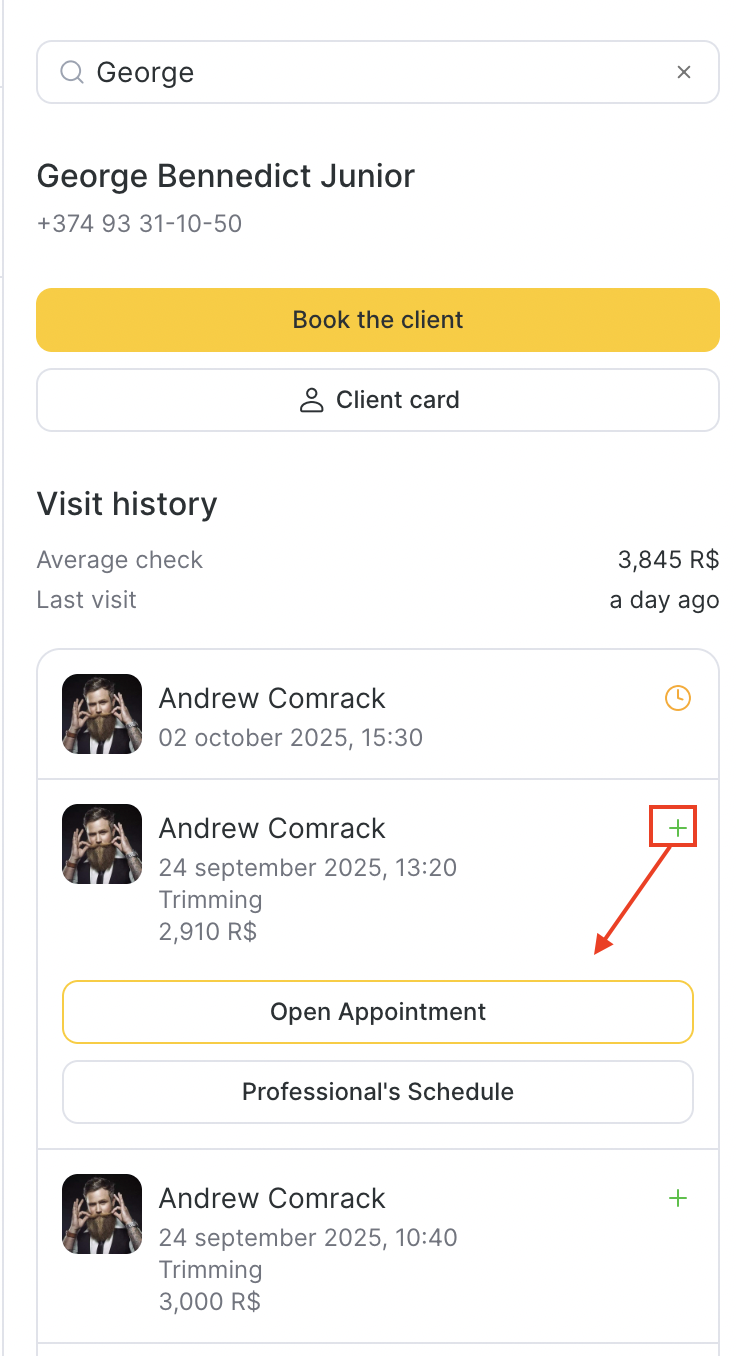Open the Client card
Viewport: 736px width, 1356px height.
click(x=378, y=400)
